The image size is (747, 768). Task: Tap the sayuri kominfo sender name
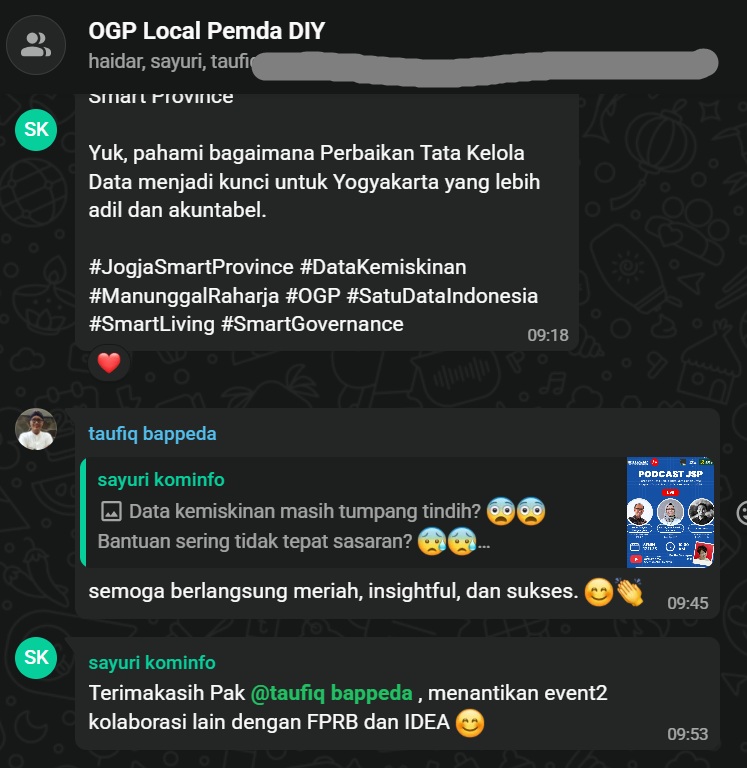click(x=152, y=663)
